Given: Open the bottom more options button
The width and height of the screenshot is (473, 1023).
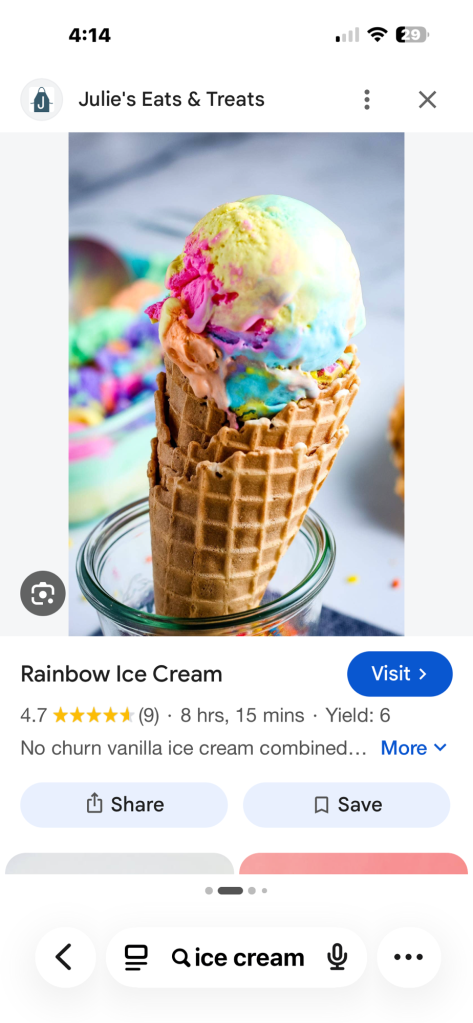Looking at the screenshot, I should pos(409,957).
